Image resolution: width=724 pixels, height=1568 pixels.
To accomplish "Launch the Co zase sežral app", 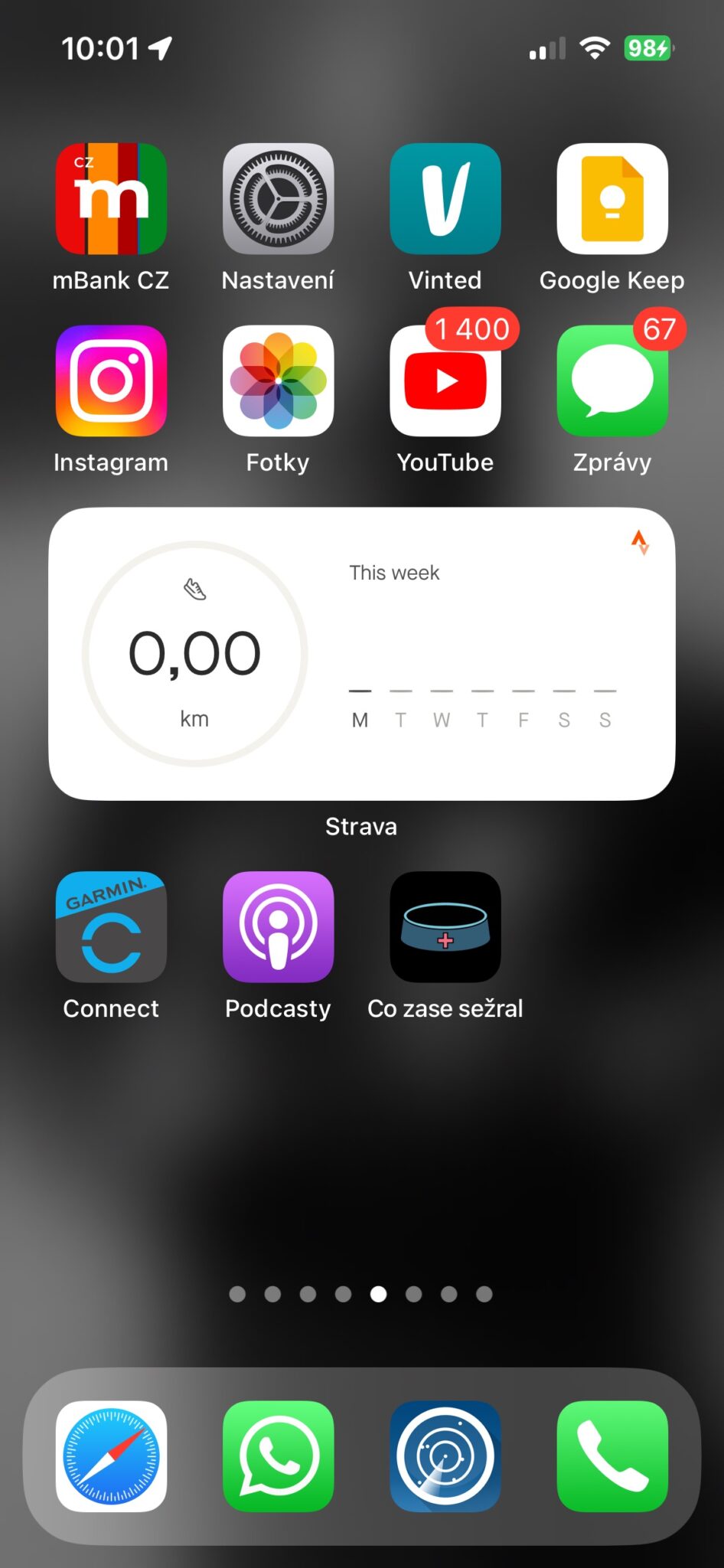I will (445, 926).
